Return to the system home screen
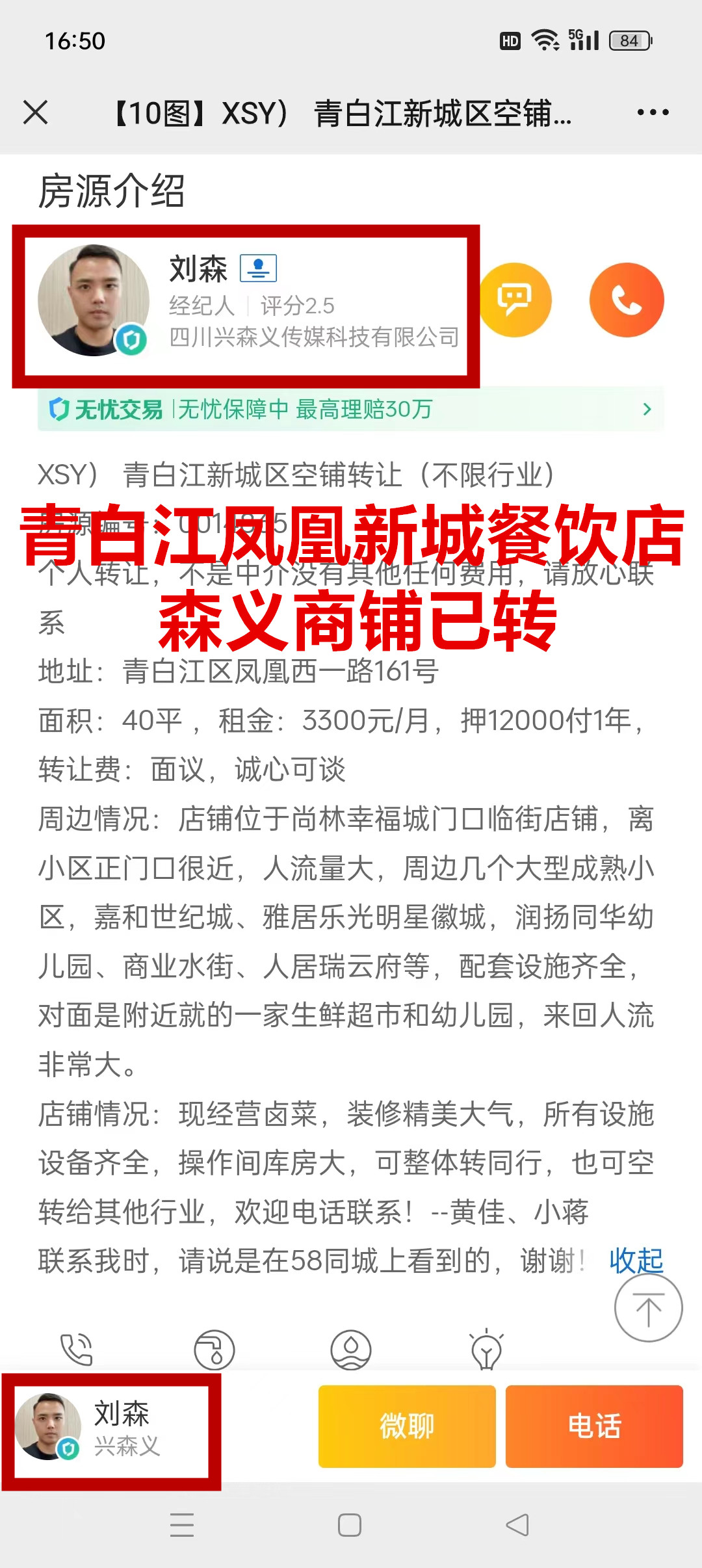This screenshot has width=702, height=1568. click(350, 1525)
